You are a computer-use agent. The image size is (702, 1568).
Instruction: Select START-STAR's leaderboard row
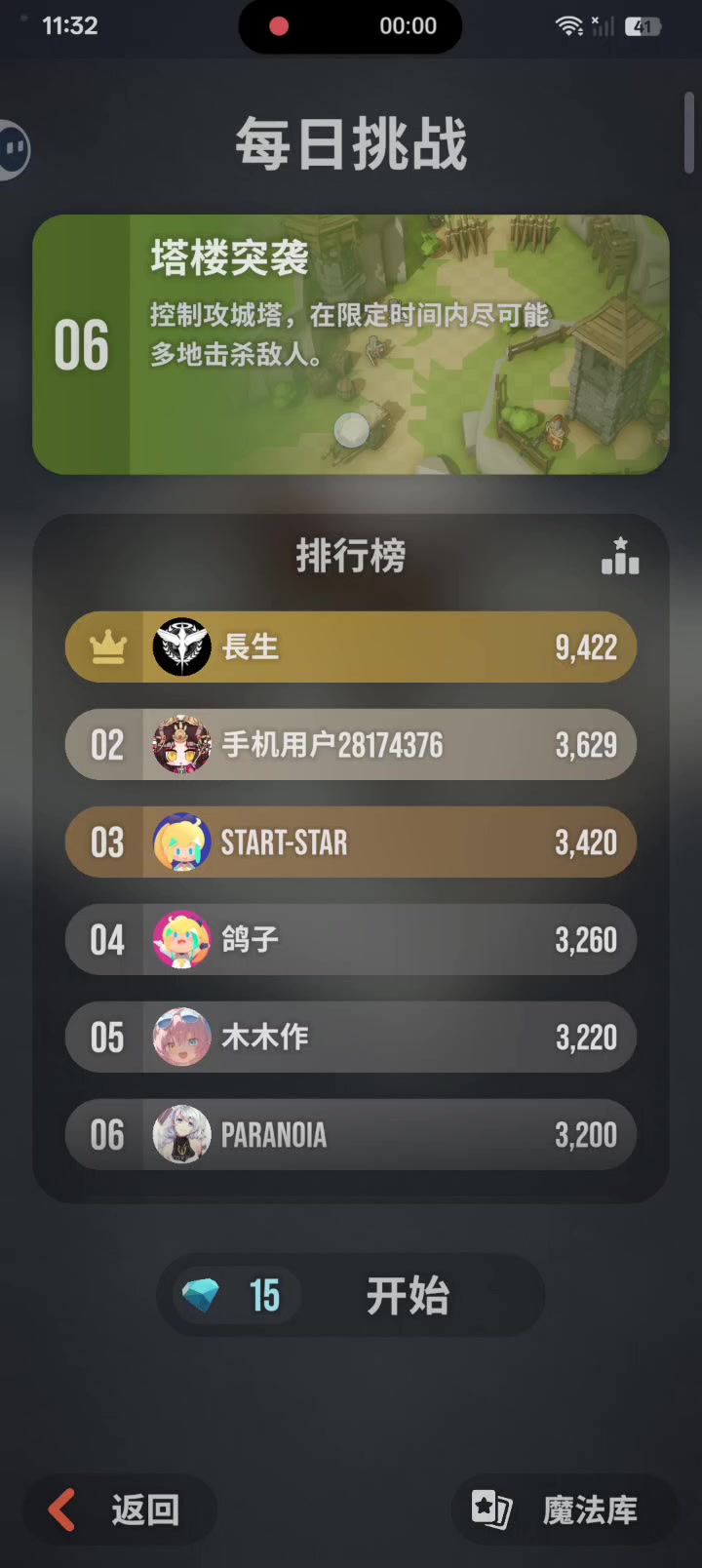[351, 842]
